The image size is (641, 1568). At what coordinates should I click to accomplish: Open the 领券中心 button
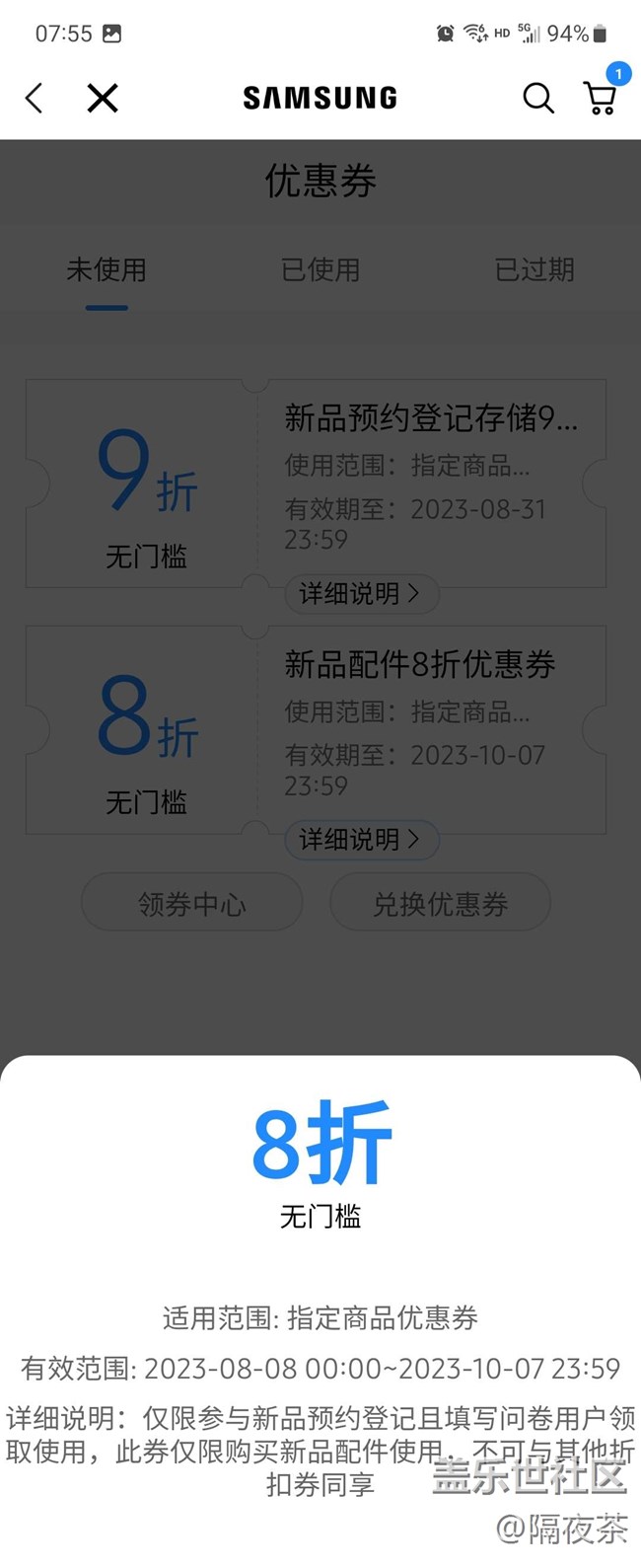click(191, 903)
